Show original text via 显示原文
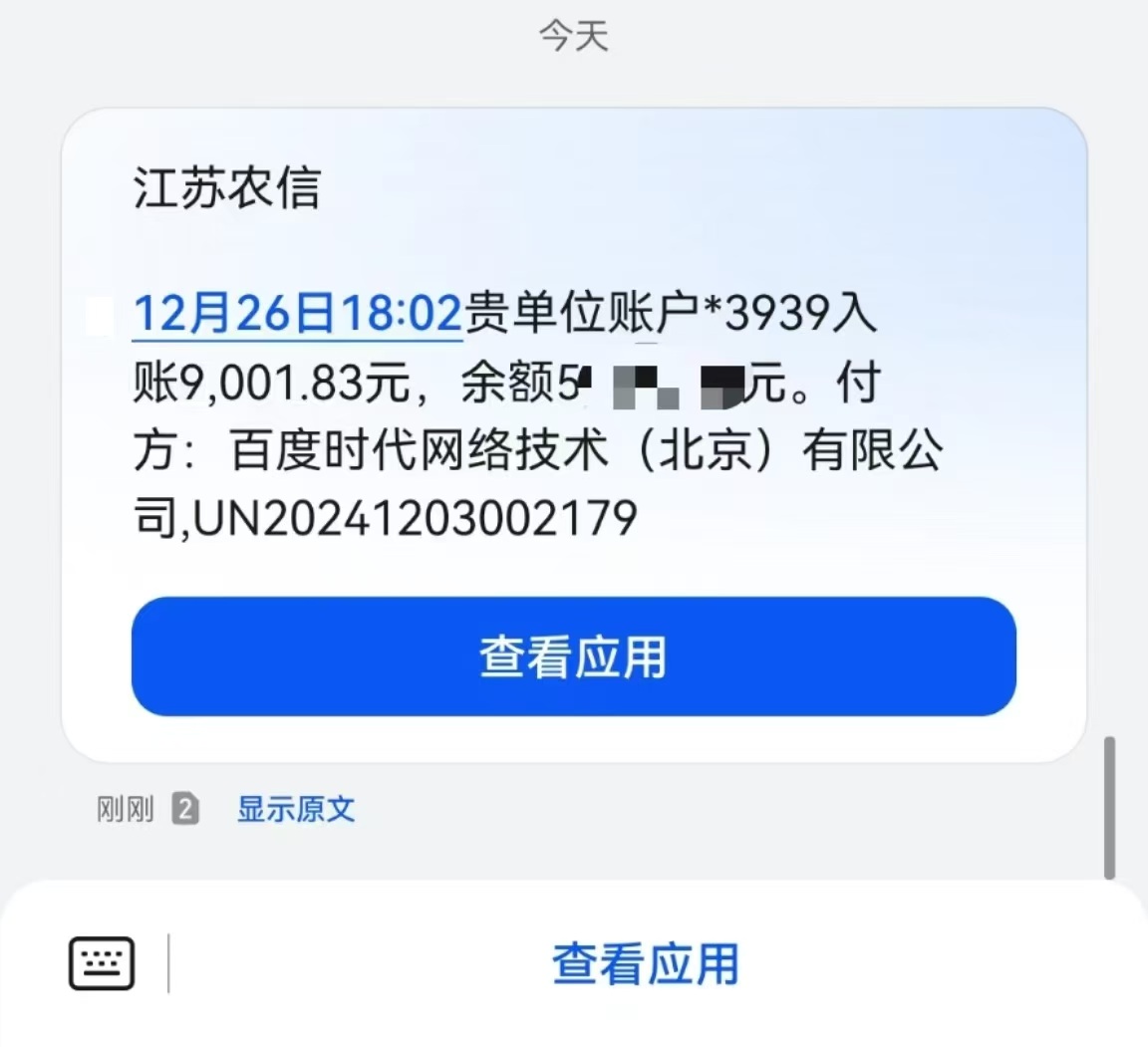The height and width of the screenshot is (1047, 1148). 296,808
